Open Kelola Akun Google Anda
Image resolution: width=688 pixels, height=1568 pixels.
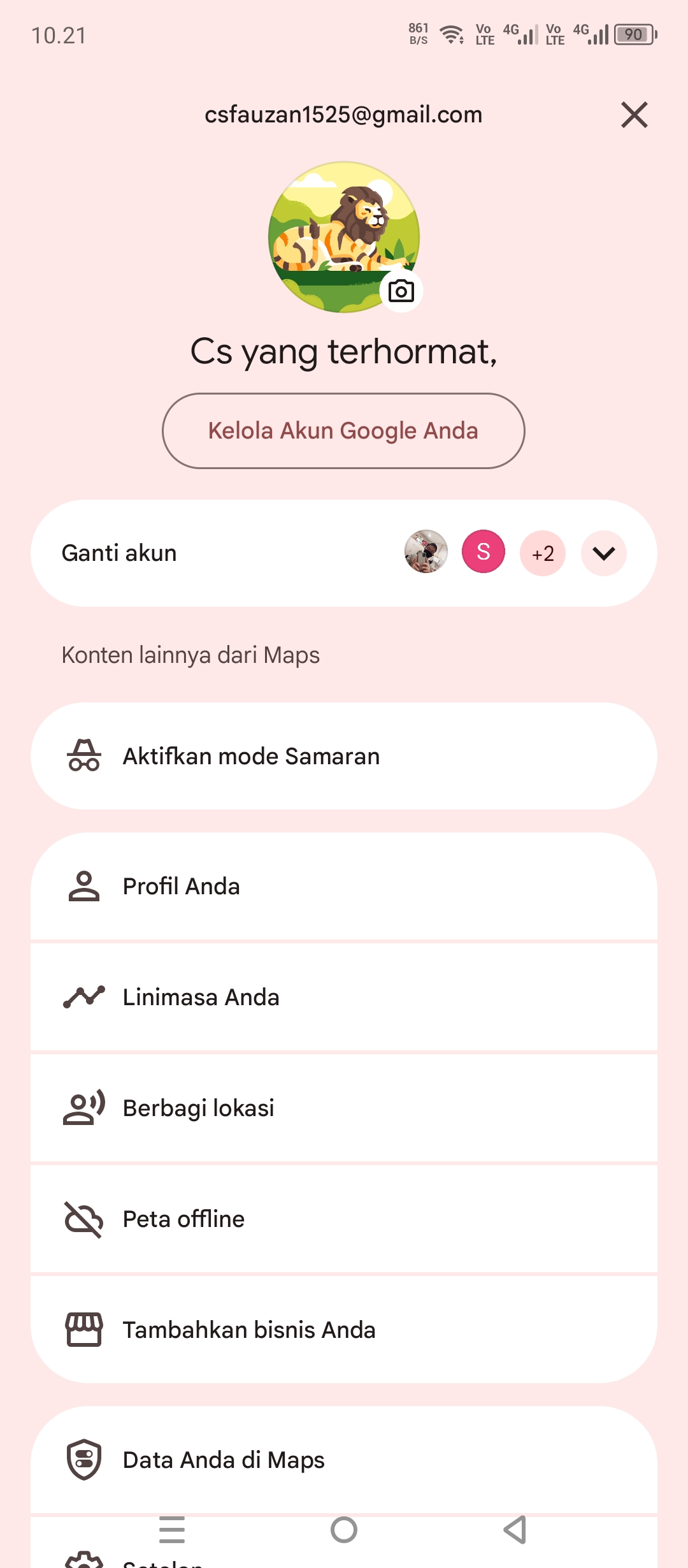pos(343,431)
